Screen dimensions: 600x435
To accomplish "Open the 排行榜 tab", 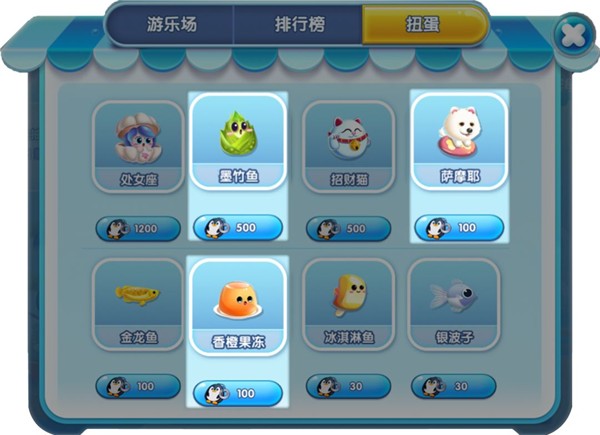I will point(297,22).
